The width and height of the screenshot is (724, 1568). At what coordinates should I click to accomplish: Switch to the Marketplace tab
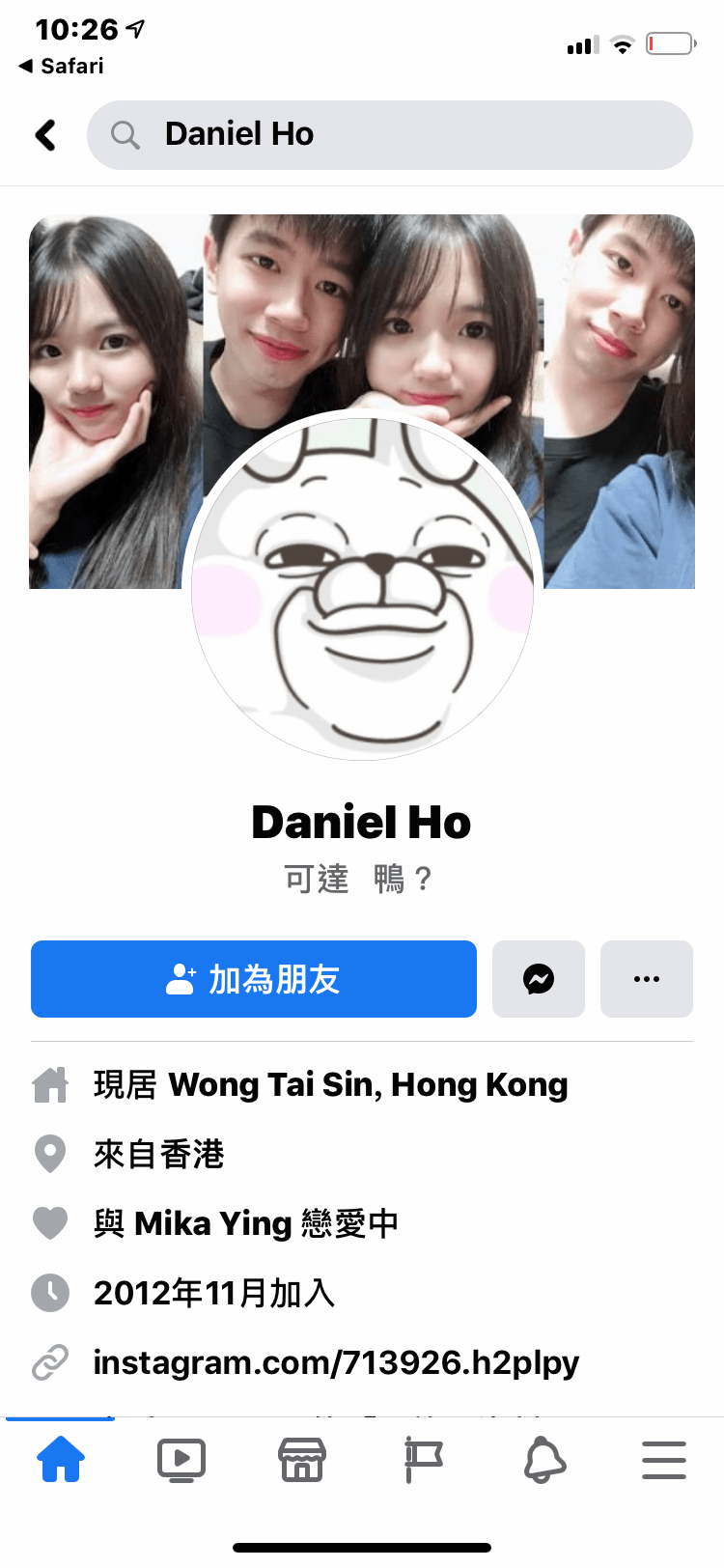[x=302, y=1460]
